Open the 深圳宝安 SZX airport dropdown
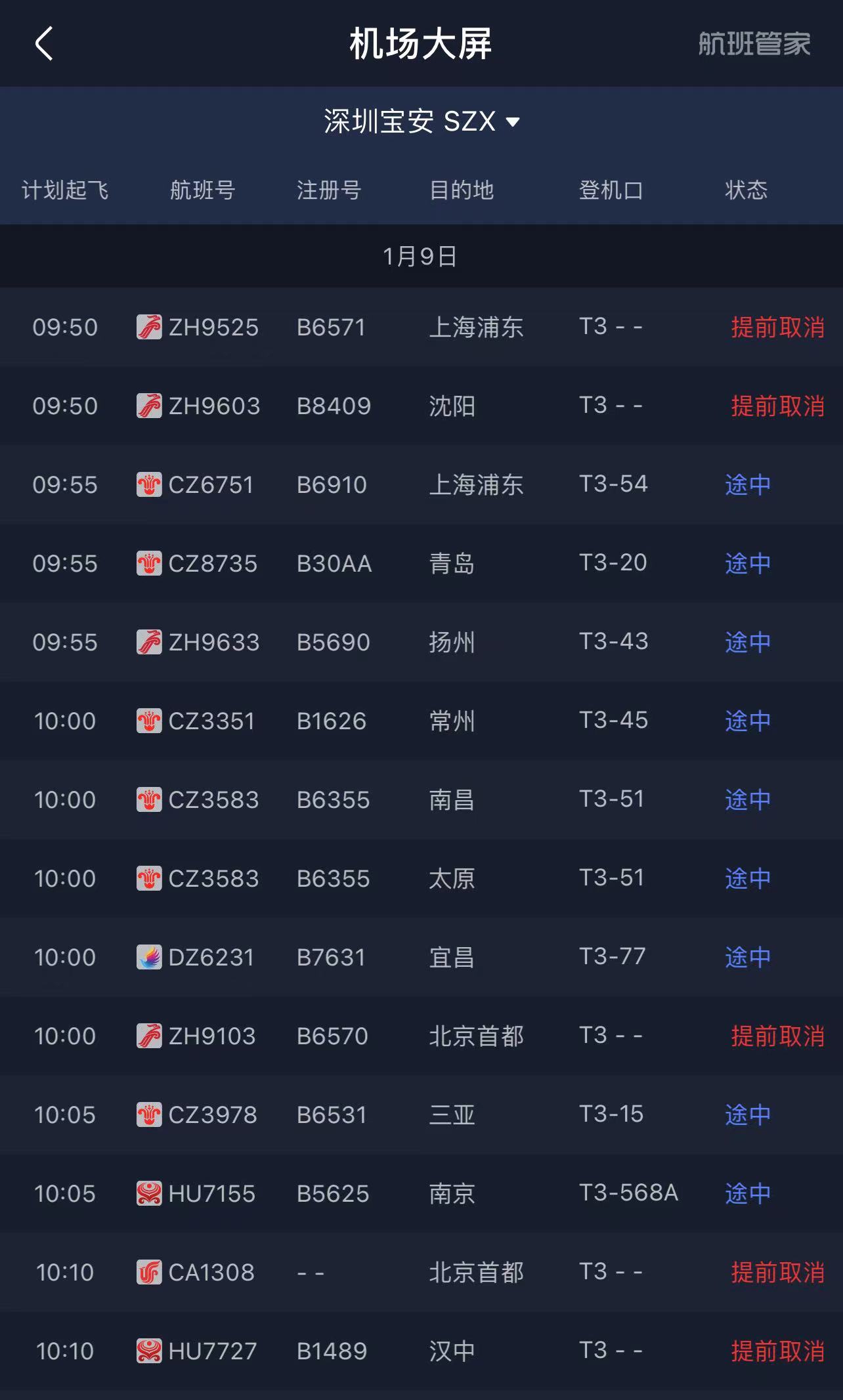Screen dimensions: 843x1400 [421, 121]
